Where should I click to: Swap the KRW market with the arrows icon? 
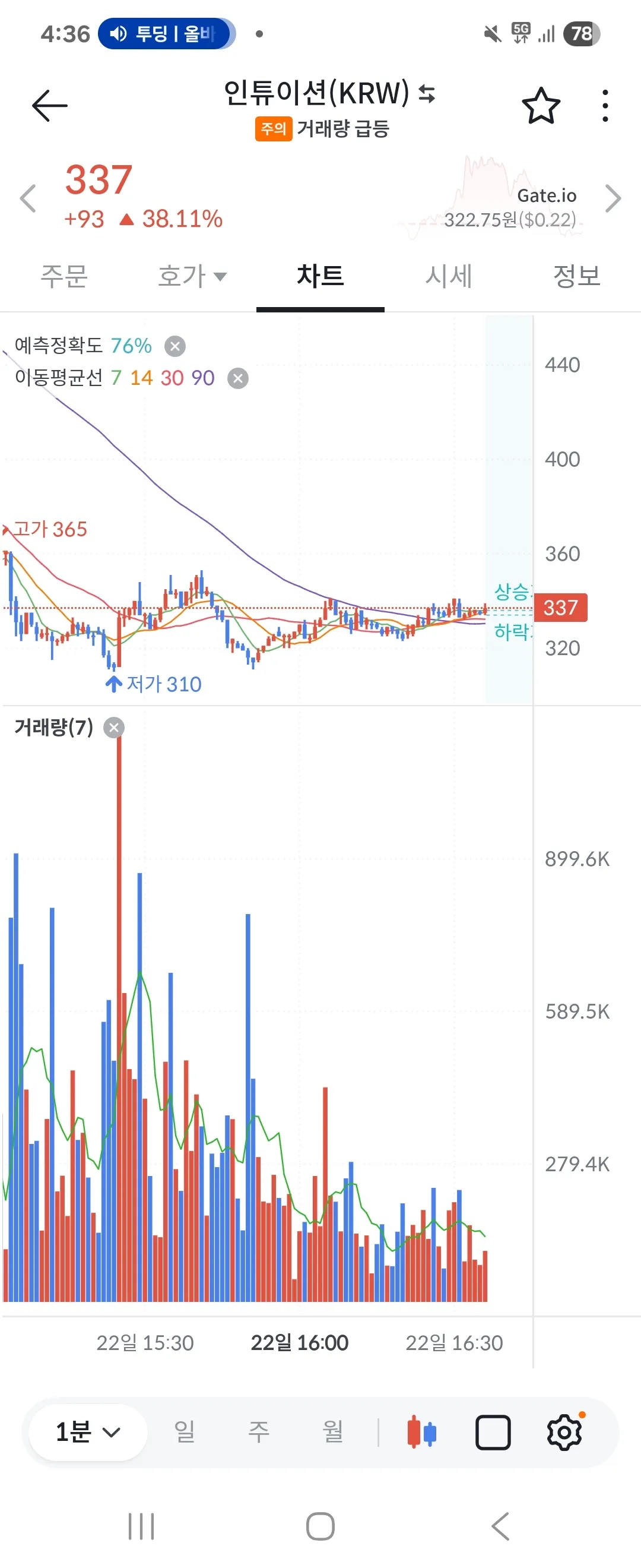point(427,94)
